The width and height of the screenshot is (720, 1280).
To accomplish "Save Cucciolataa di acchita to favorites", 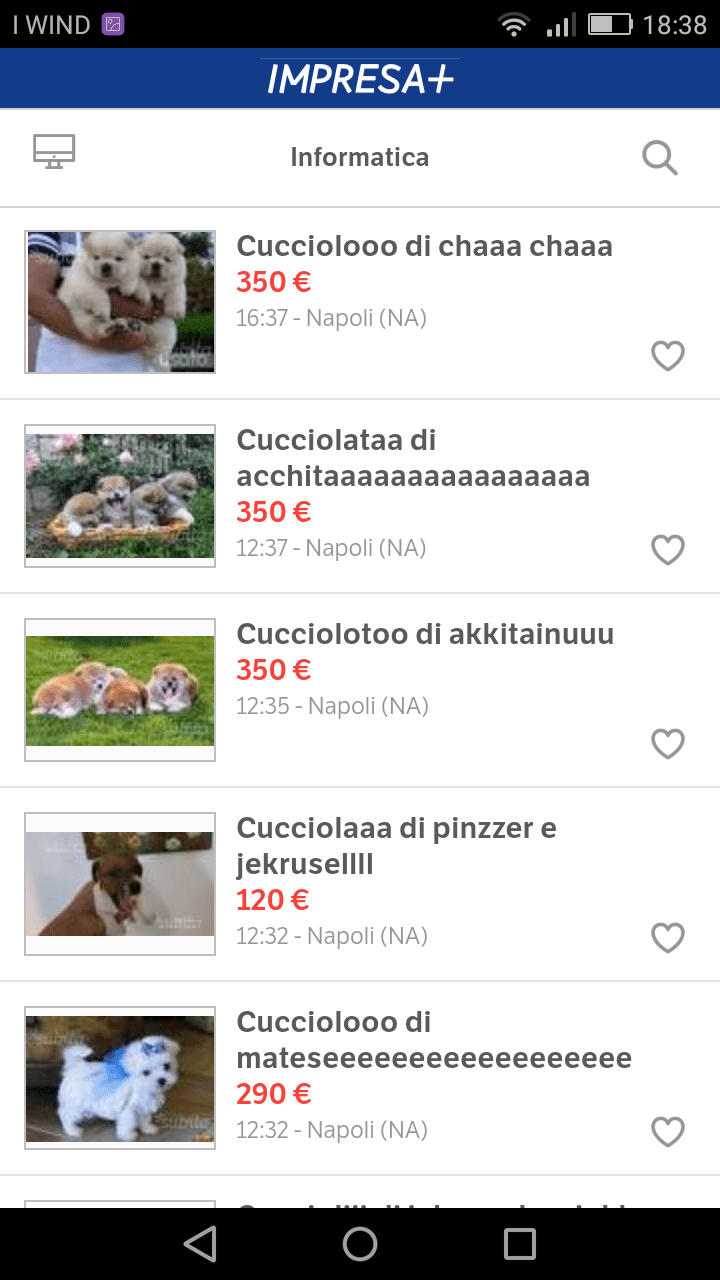I will tap(668, 550).
